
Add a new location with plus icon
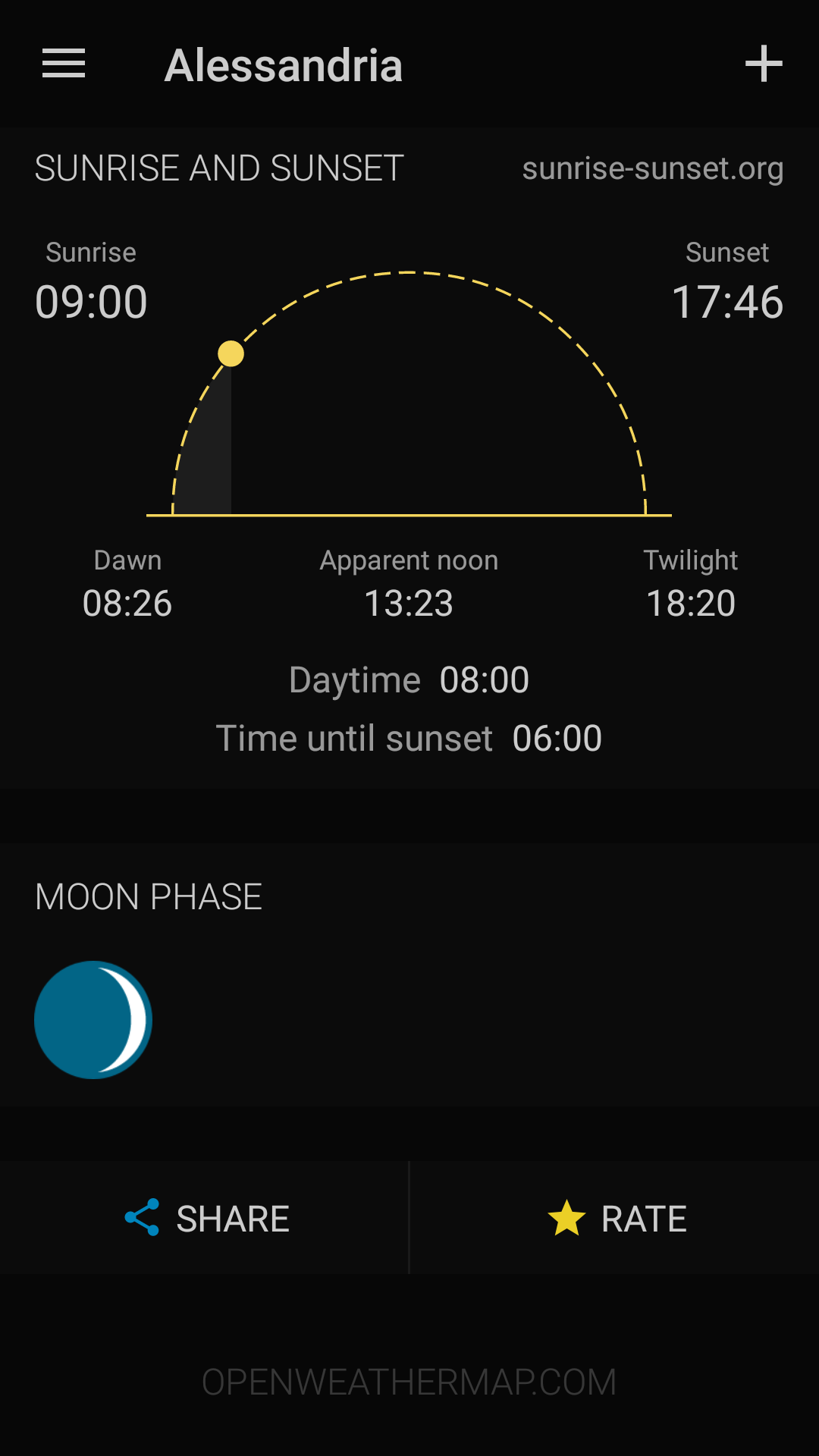764,64
